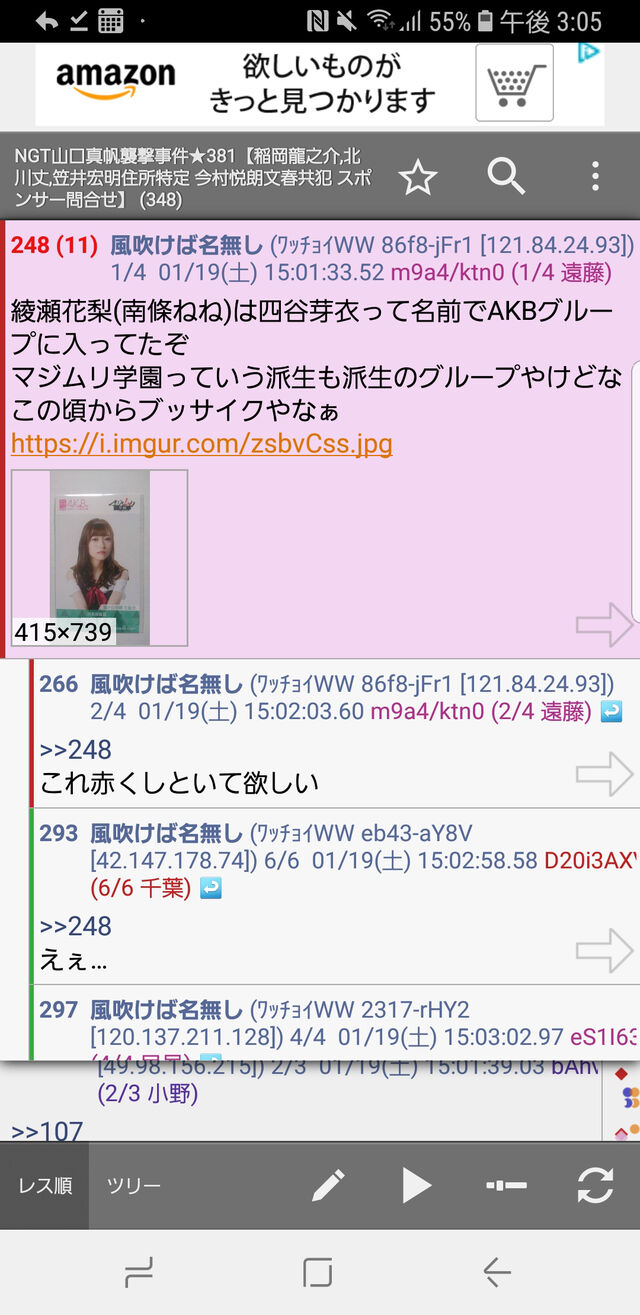
Task: Tap the arrow on post 293
Action: tap(604, 950)
